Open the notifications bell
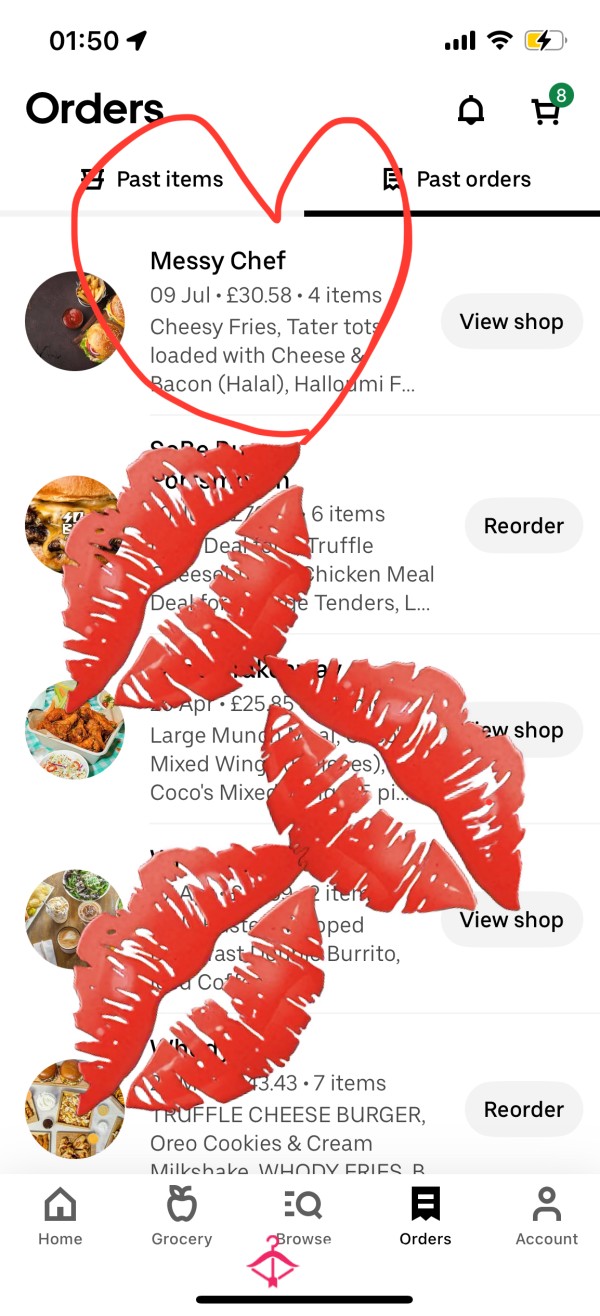The width and height of the screenshot is (600, 1316). [470, 112]
